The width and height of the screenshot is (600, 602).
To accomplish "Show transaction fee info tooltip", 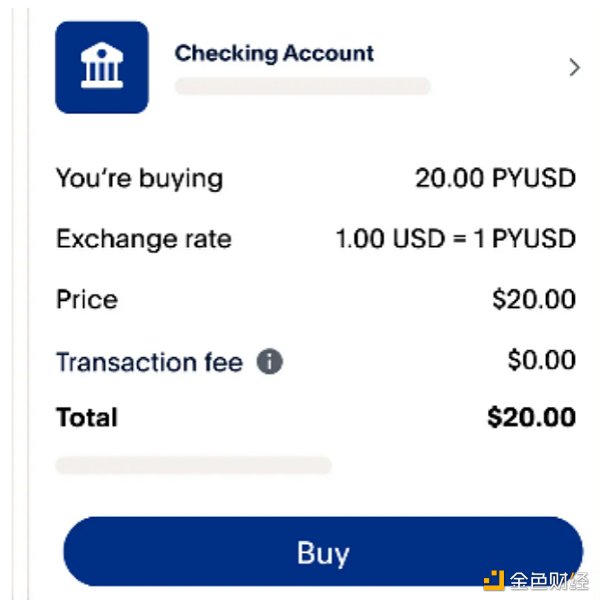I will click(x=270, y=362).
